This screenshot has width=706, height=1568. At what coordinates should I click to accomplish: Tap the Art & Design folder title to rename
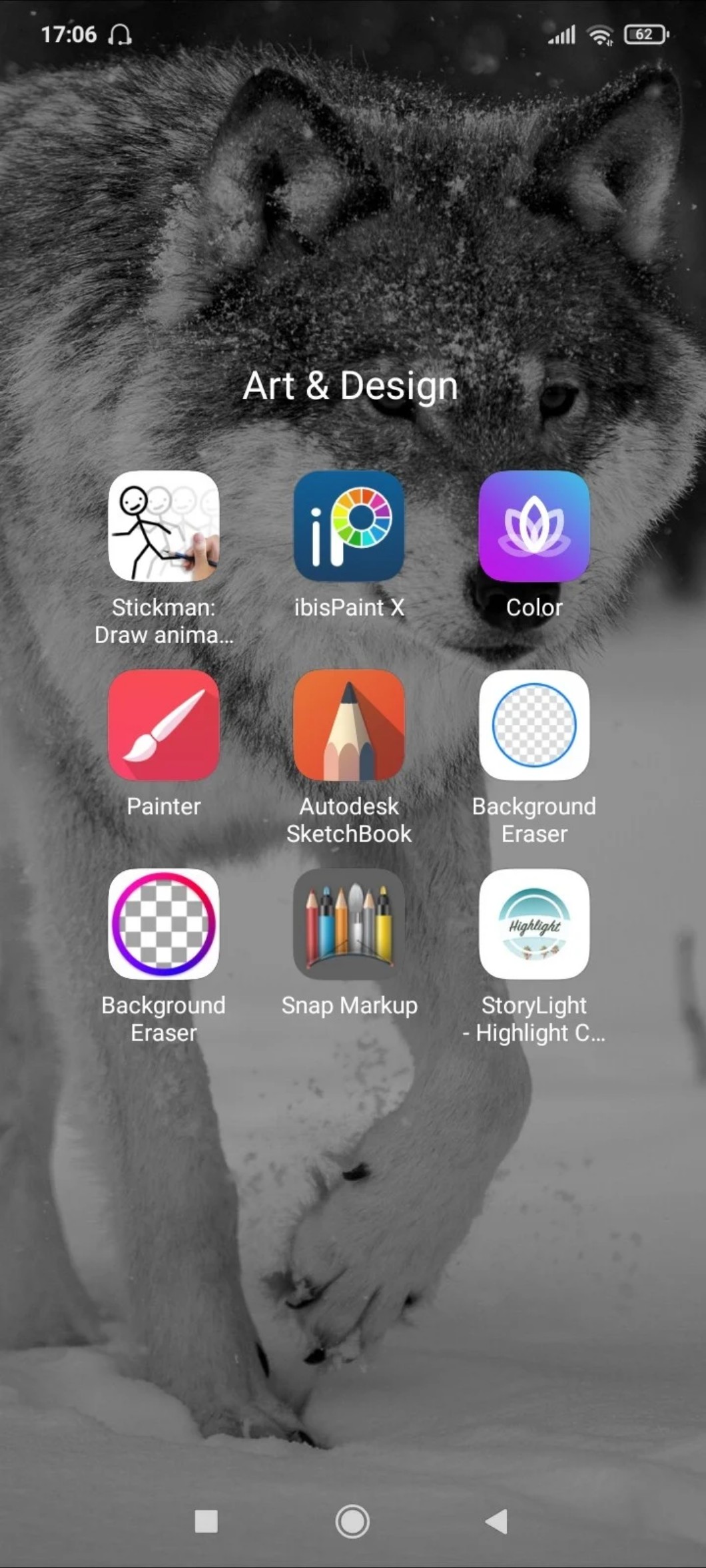(350, 386)
